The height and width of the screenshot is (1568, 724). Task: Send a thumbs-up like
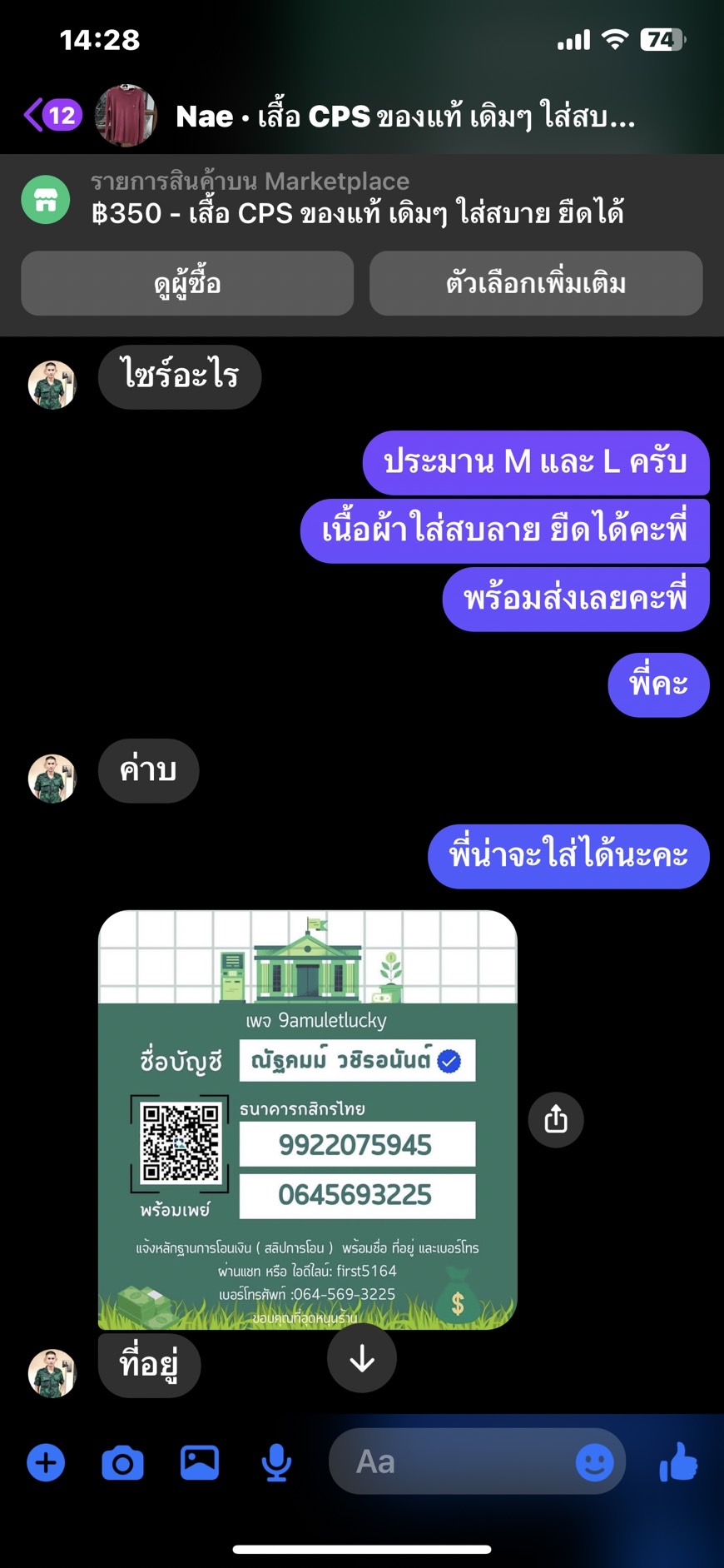679,1462
